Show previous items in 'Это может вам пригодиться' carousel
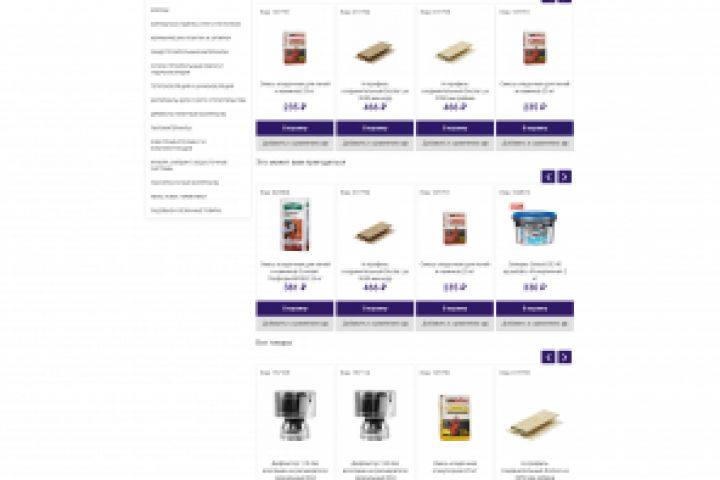 pos(548,176)
